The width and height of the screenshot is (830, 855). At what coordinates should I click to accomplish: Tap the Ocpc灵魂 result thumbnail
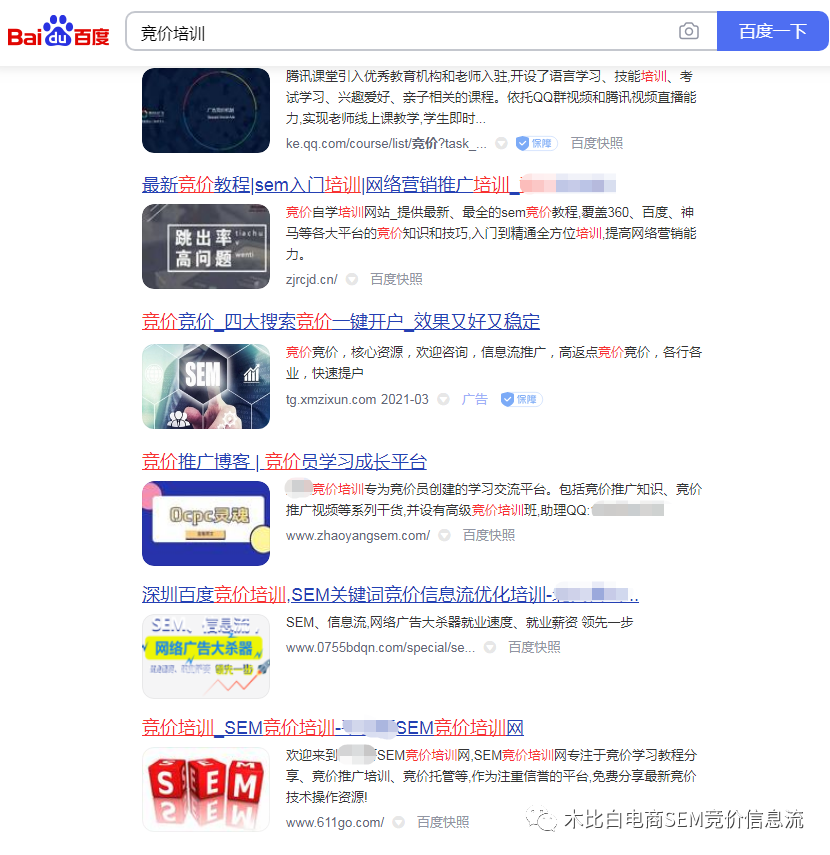206,522
